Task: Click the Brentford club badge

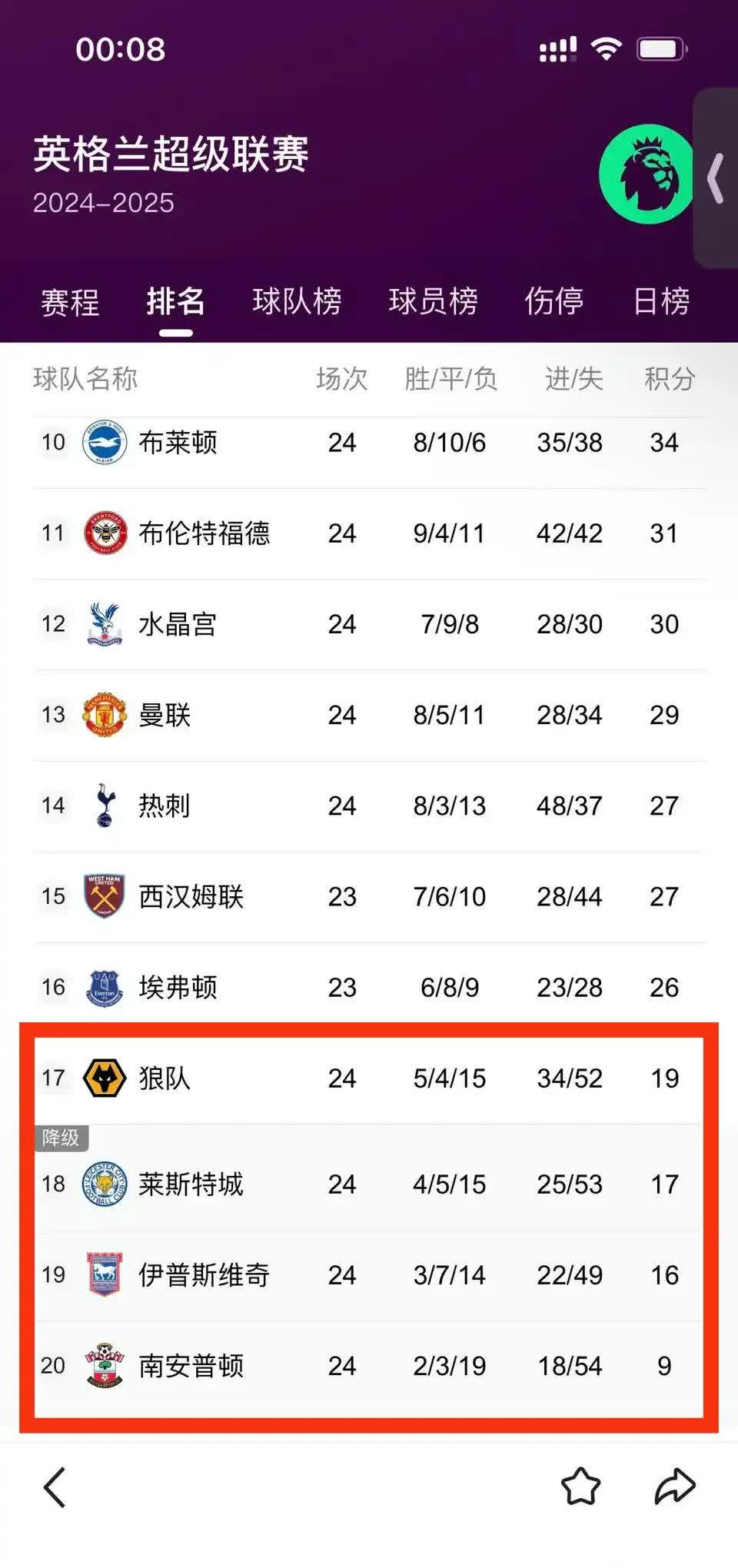Action: [106, 533]
